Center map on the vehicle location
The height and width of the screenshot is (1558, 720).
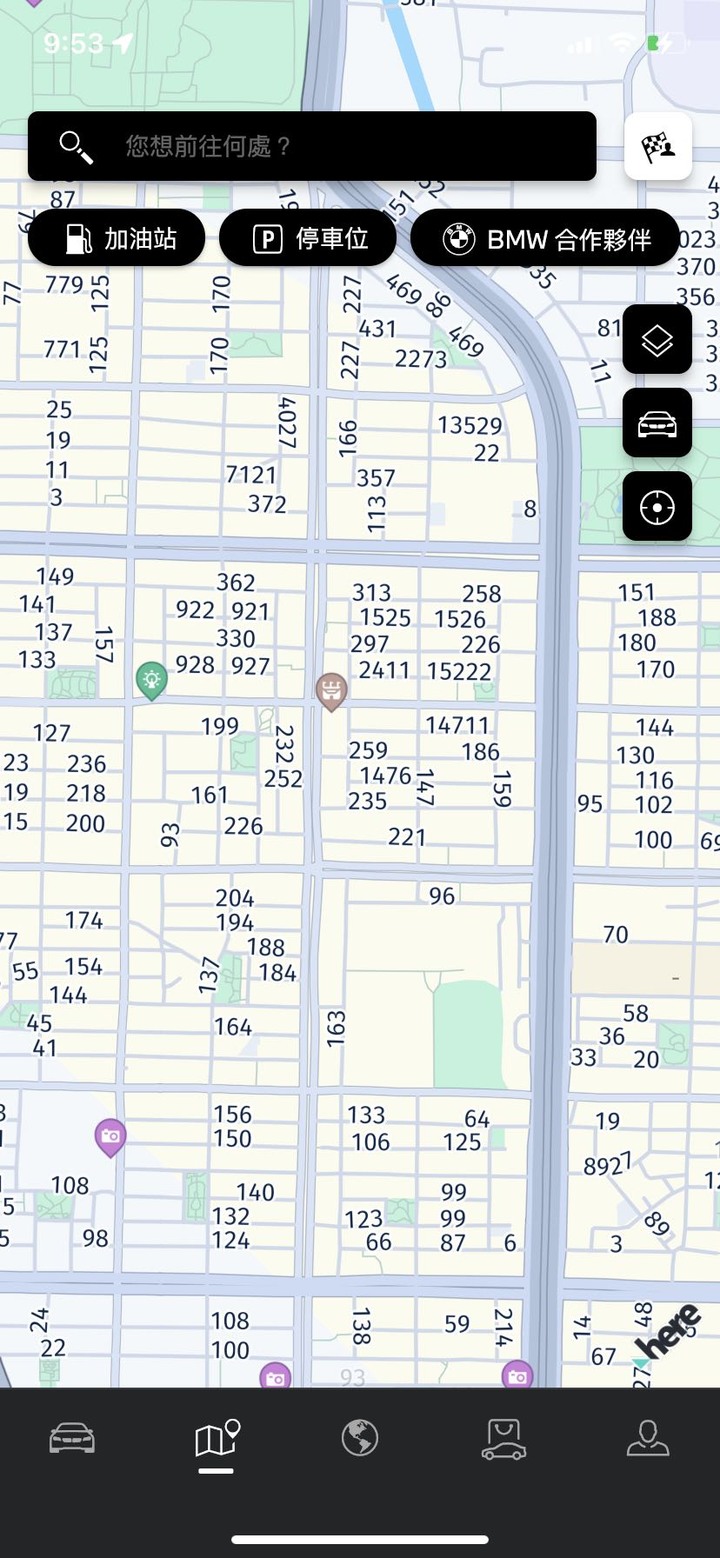(x=657, y=423)
